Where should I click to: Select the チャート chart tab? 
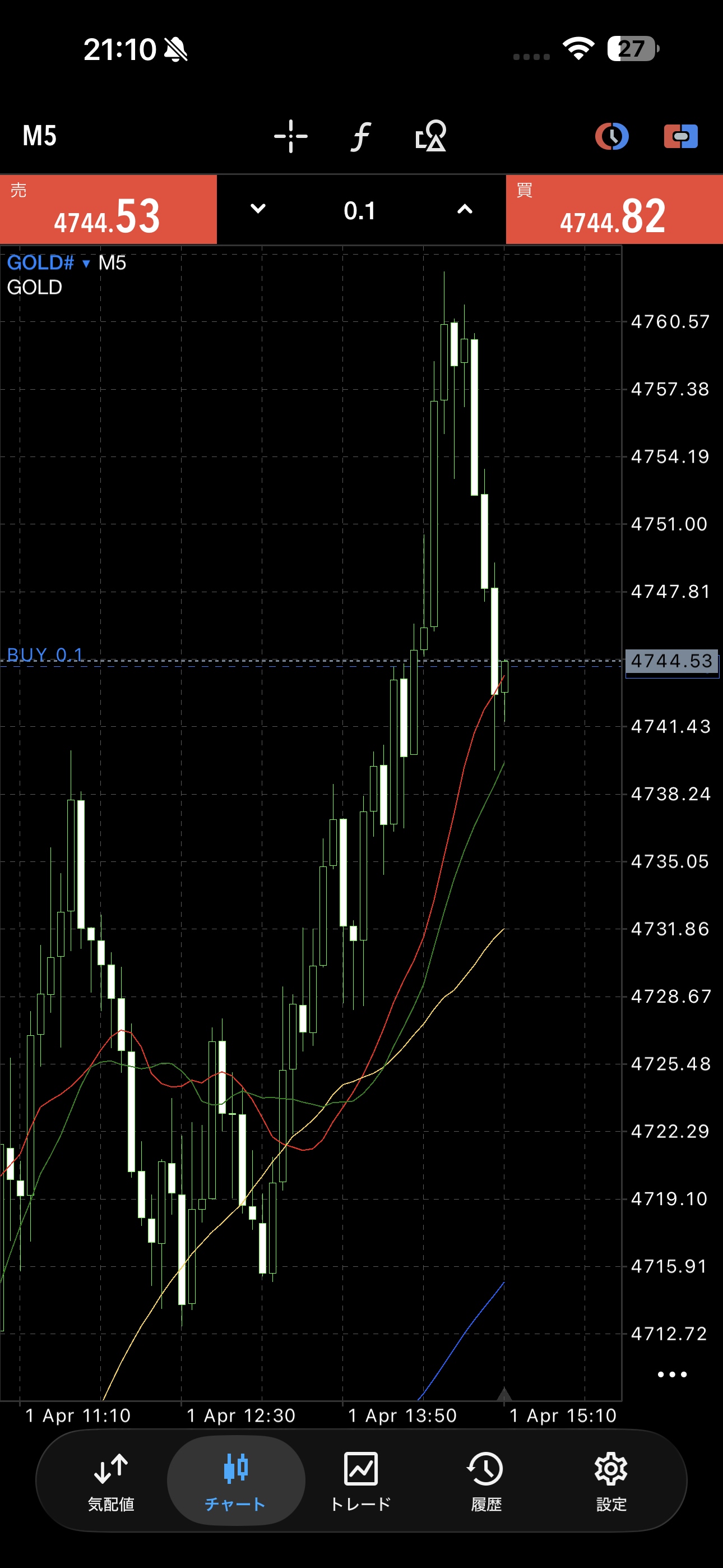click(x=235, y=1482)
